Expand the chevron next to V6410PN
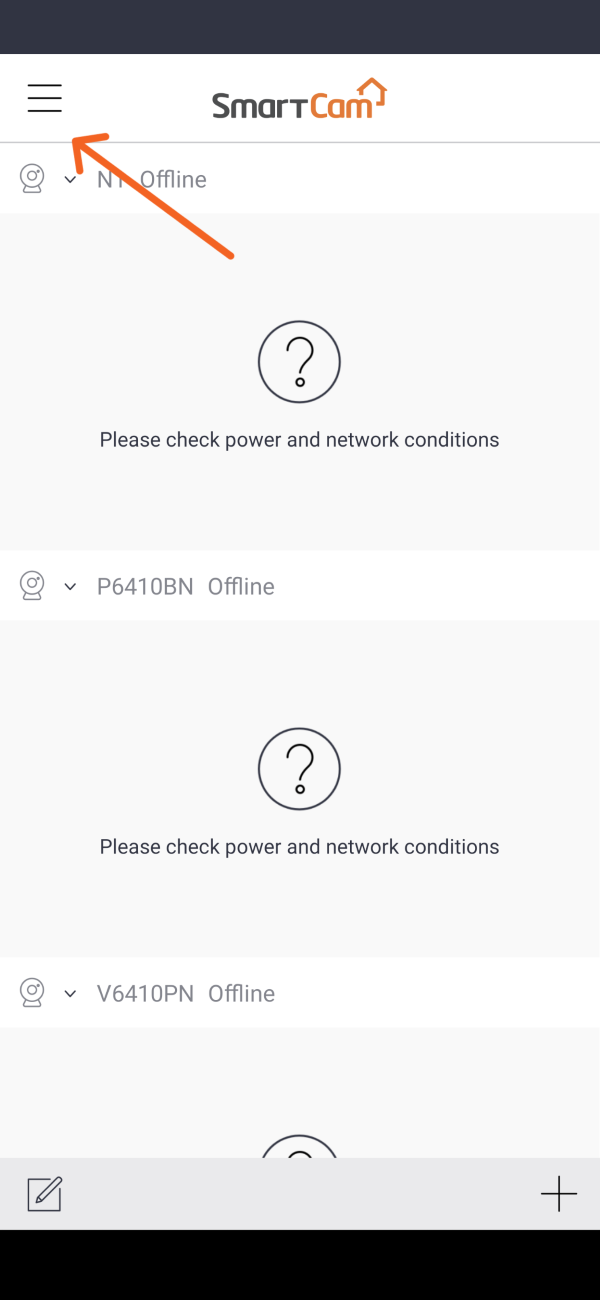600x1300 pixels. (x=70, y=994)
